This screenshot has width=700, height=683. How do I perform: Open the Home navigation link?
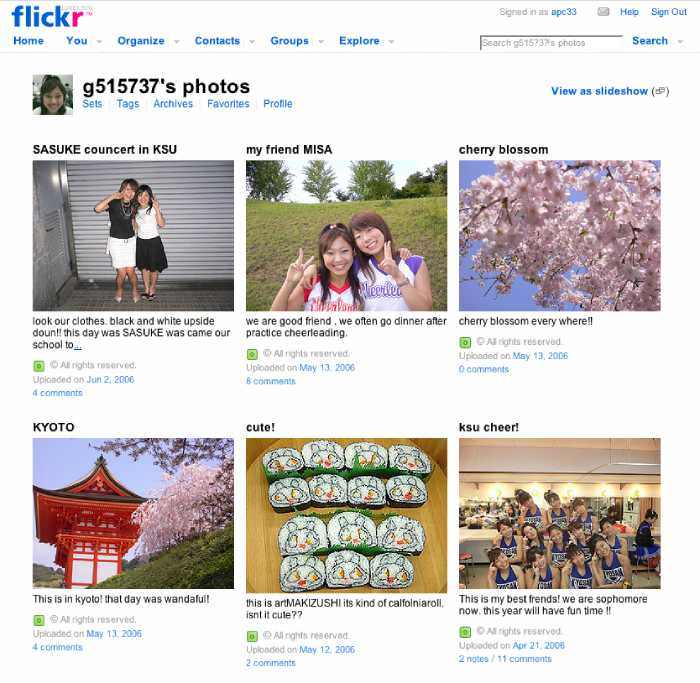28,41
